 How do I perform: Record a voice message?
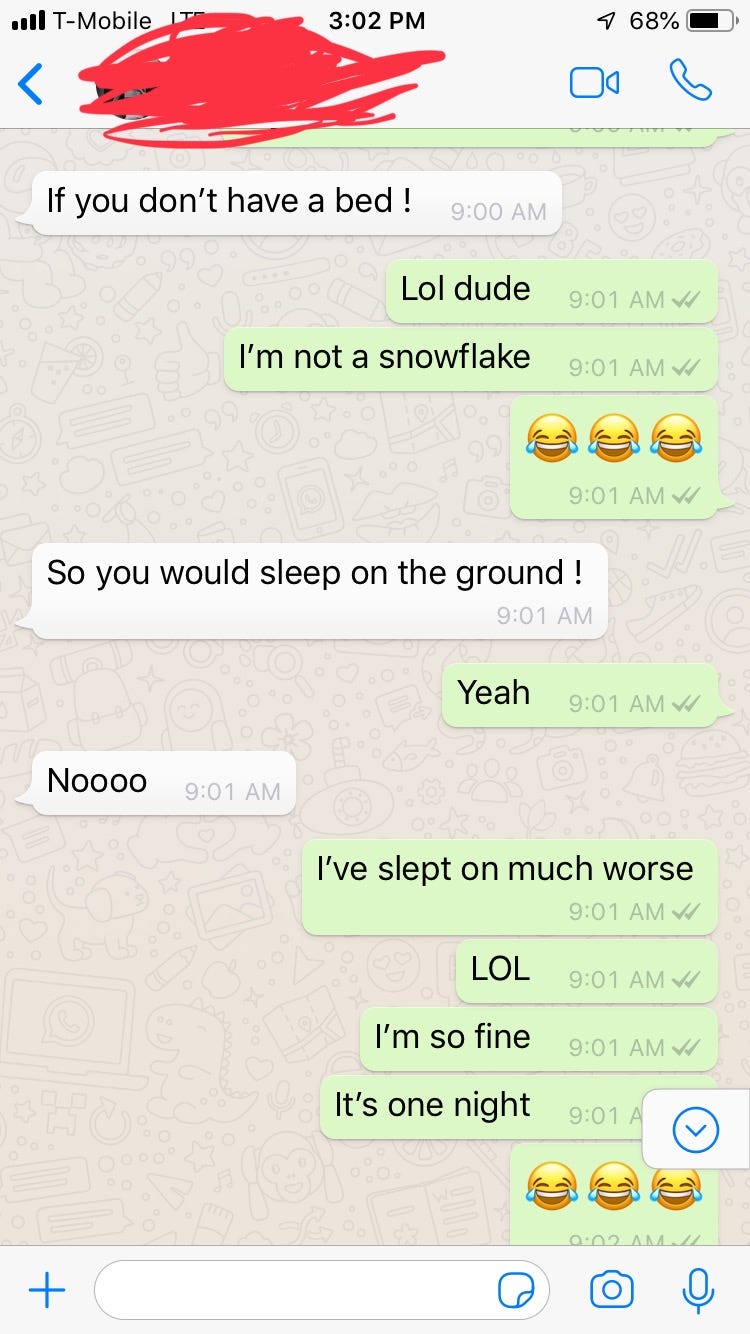pyautogui.click(x=698, y=1290)
